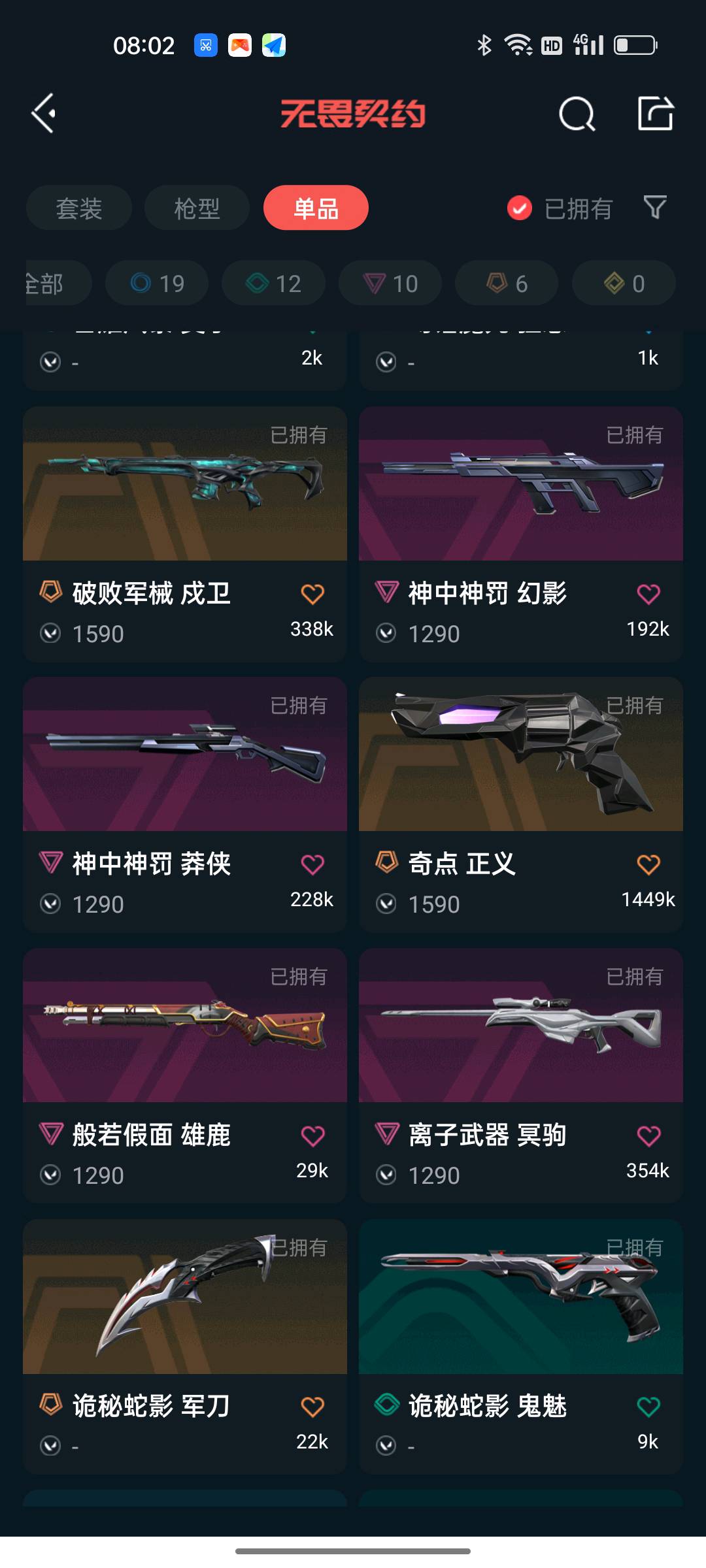Screen dimensions: 706x1568
Task: Go back using the top-left arrow
Action: [x=44, y=114]
